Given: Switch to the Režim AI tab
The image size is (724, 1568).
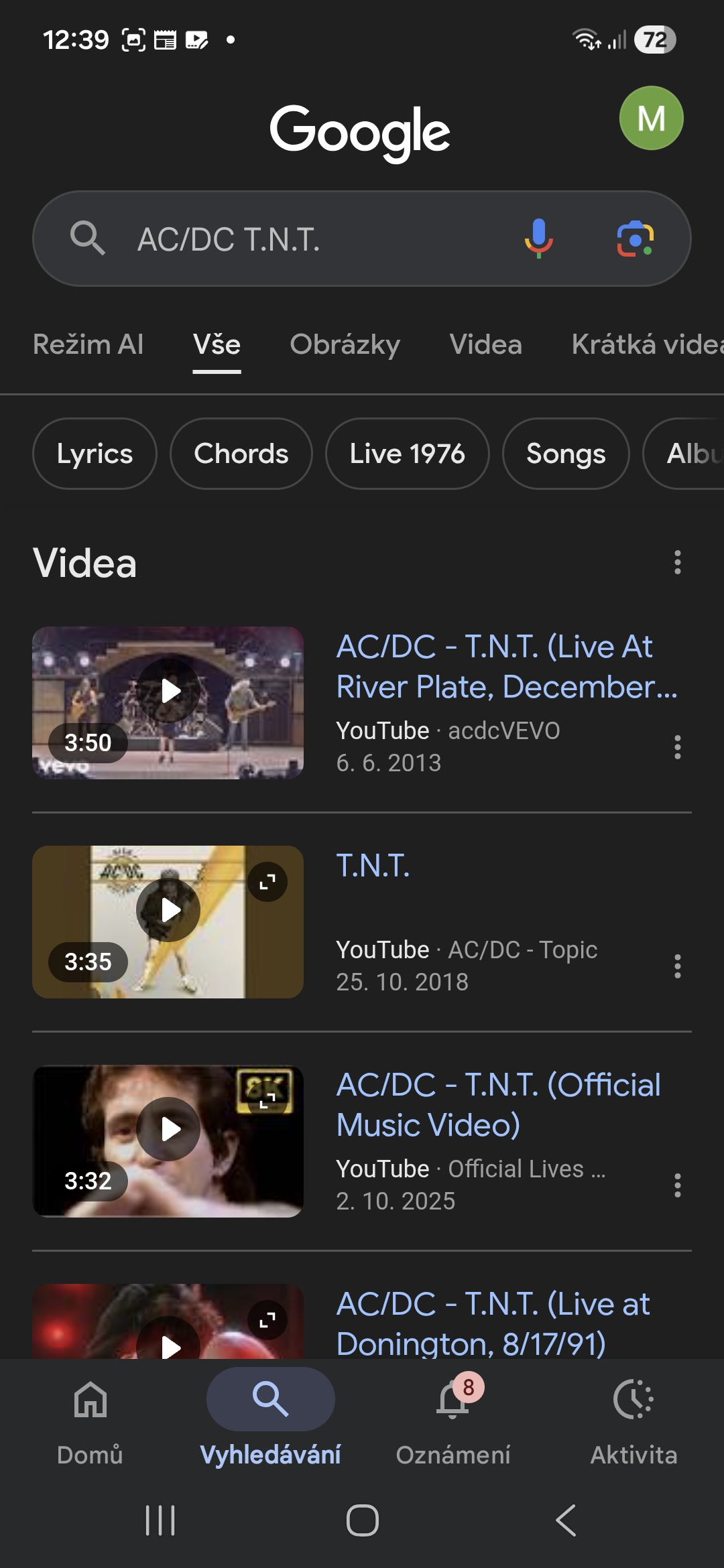Looking at the screenshot, I should [88, 344].
